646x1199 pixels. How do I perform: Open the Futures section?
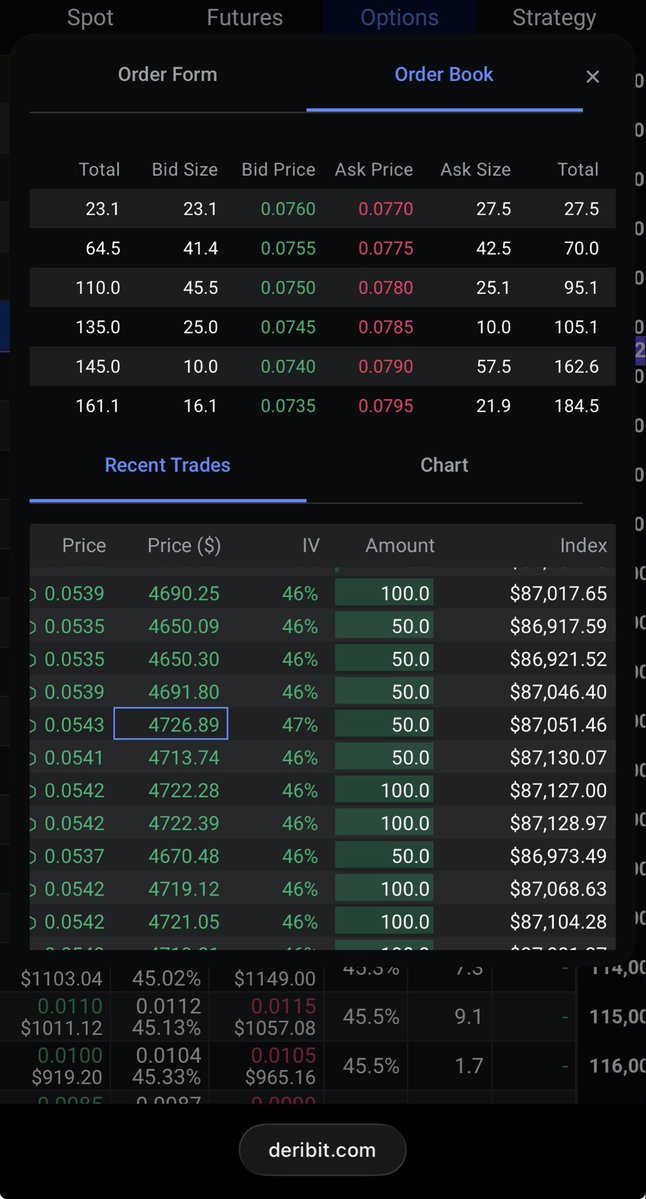244,17
